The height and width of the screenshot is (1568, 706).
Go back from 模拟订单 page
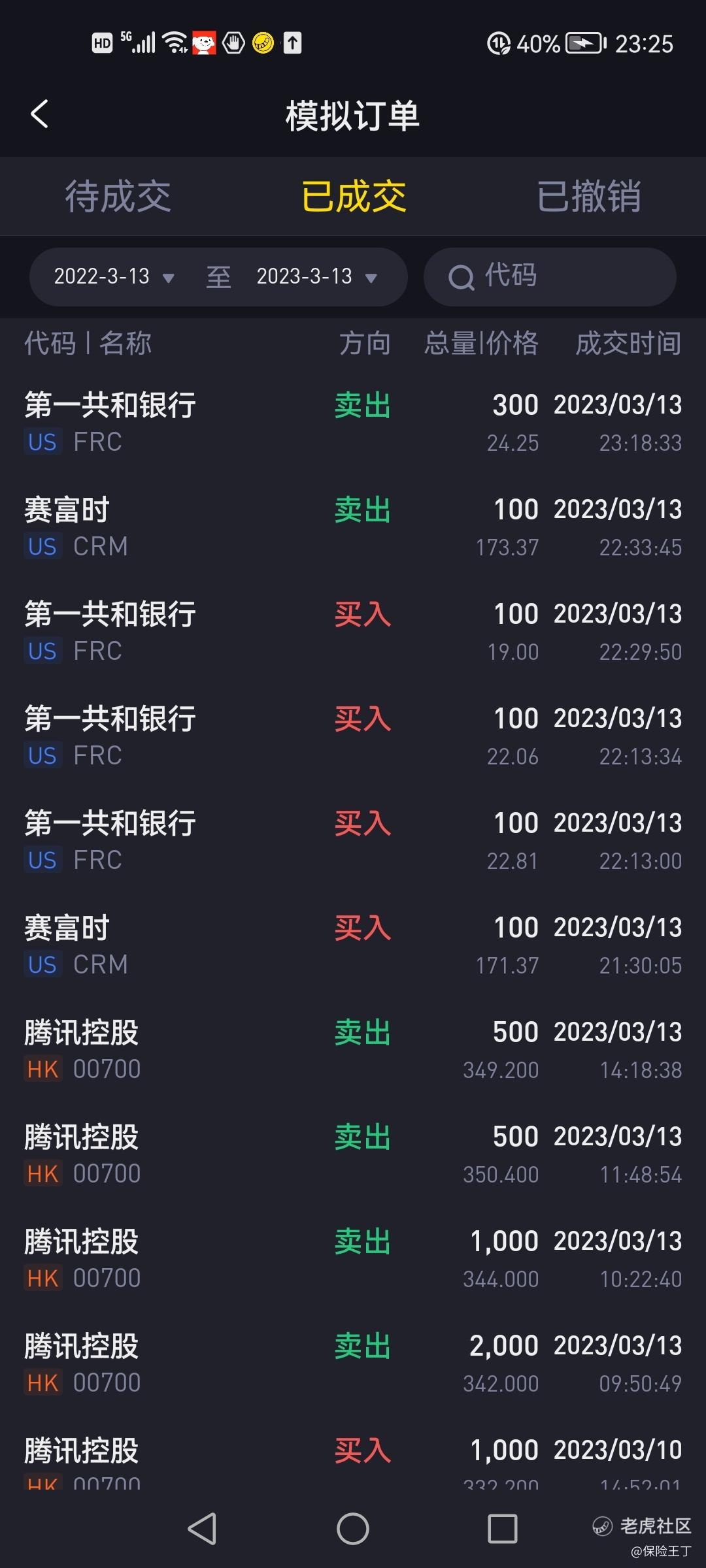click(41, 114)
